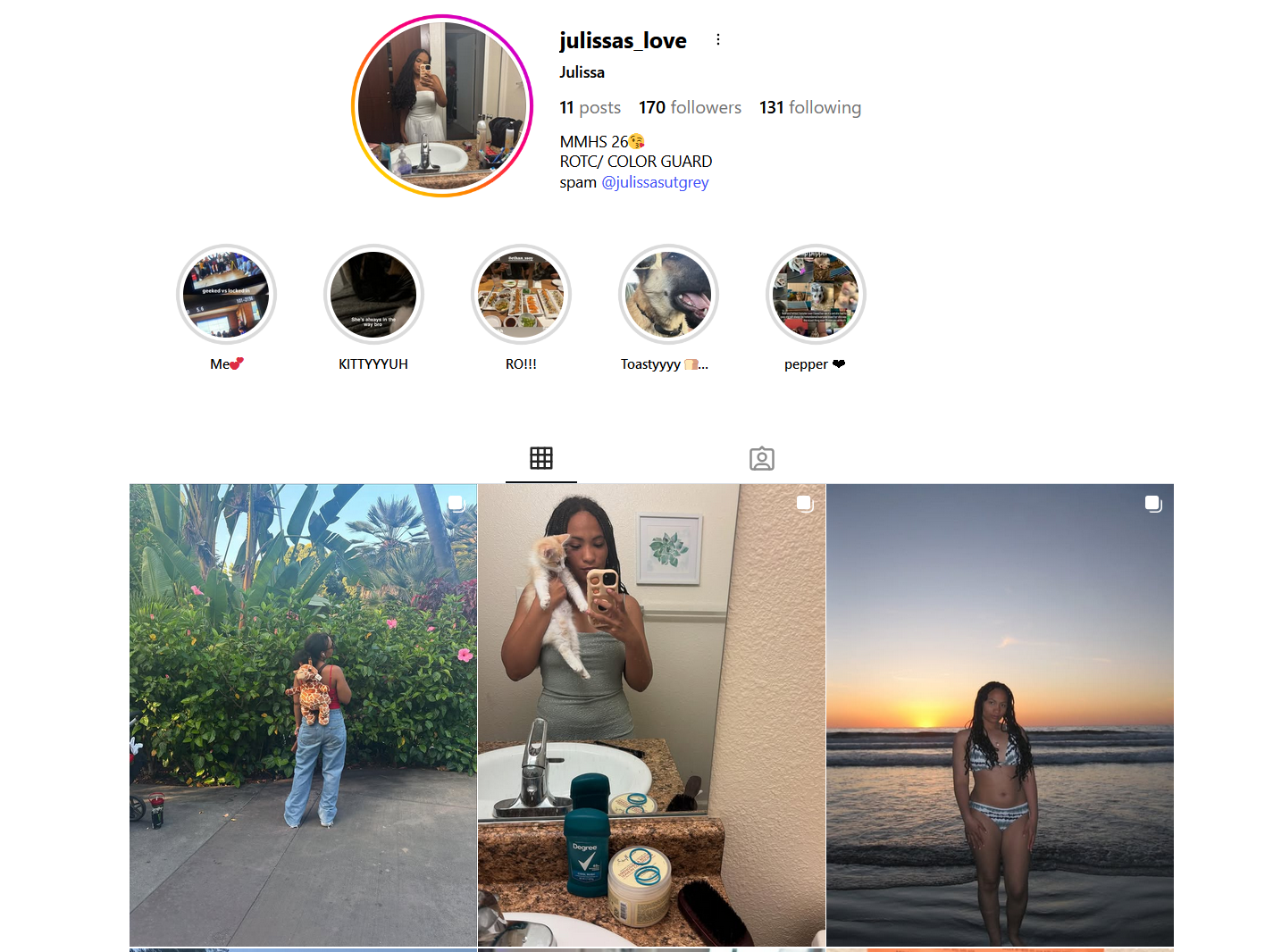Switch to the posts grid tab
Image resolution: width=1273 pixels, height=952 pixels.
pos(541,458)
